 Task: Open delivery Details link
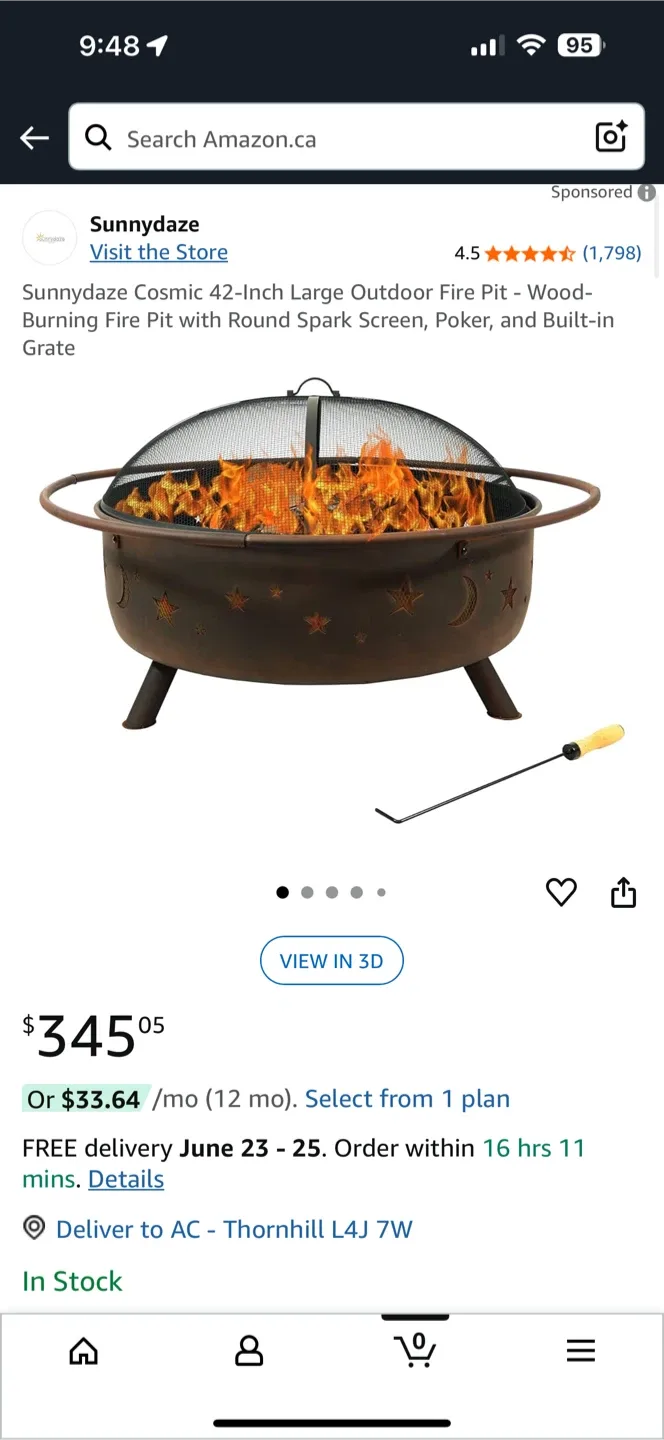coord(126,1179)
